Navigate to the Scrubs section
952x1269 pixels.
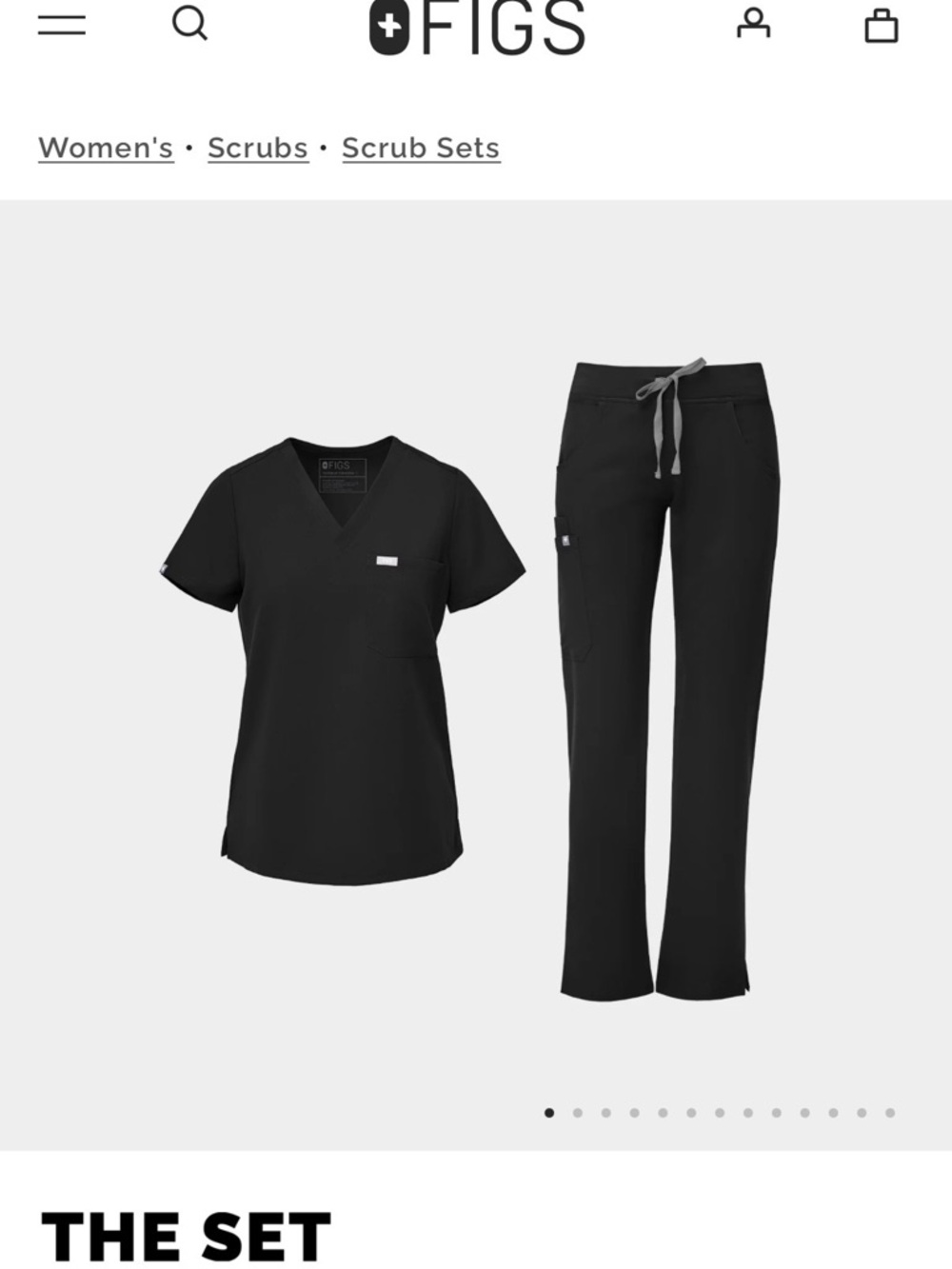coord(257,148)
